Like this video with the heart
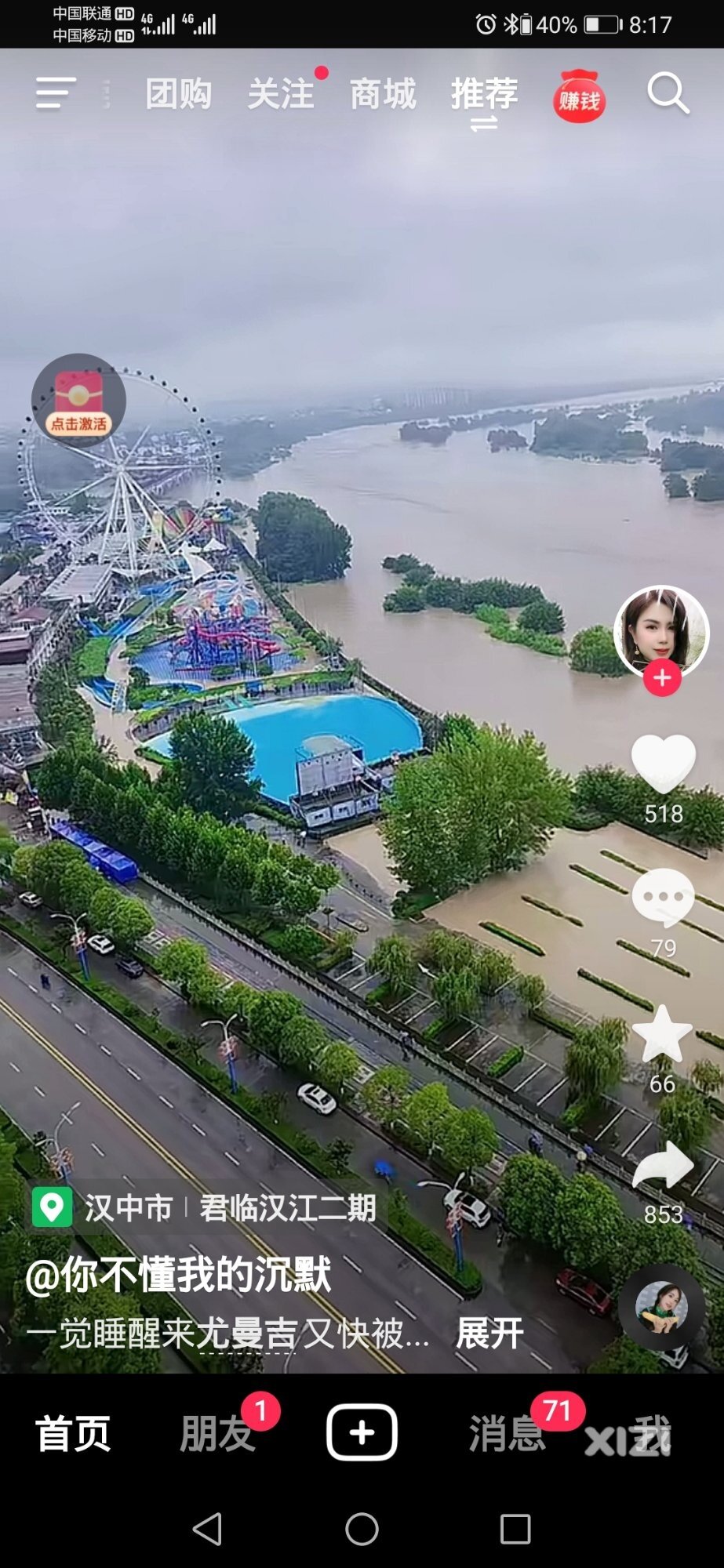Viewport: 724px width, 1568px height. [663, 764]
